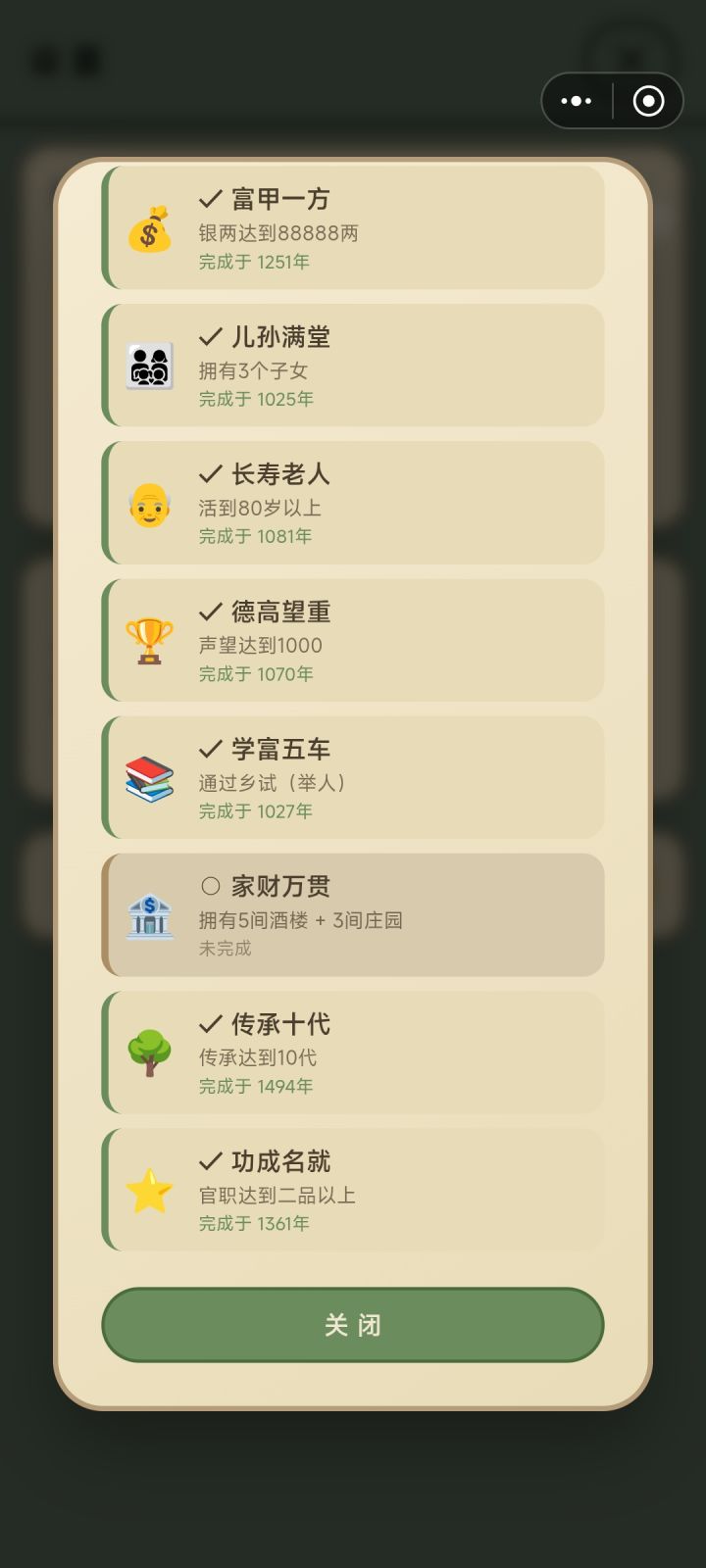The width and height of the screenshot is (706, 1568).
Task: Open the 功成名就 achievement entry
Action: coord(353,1189)
